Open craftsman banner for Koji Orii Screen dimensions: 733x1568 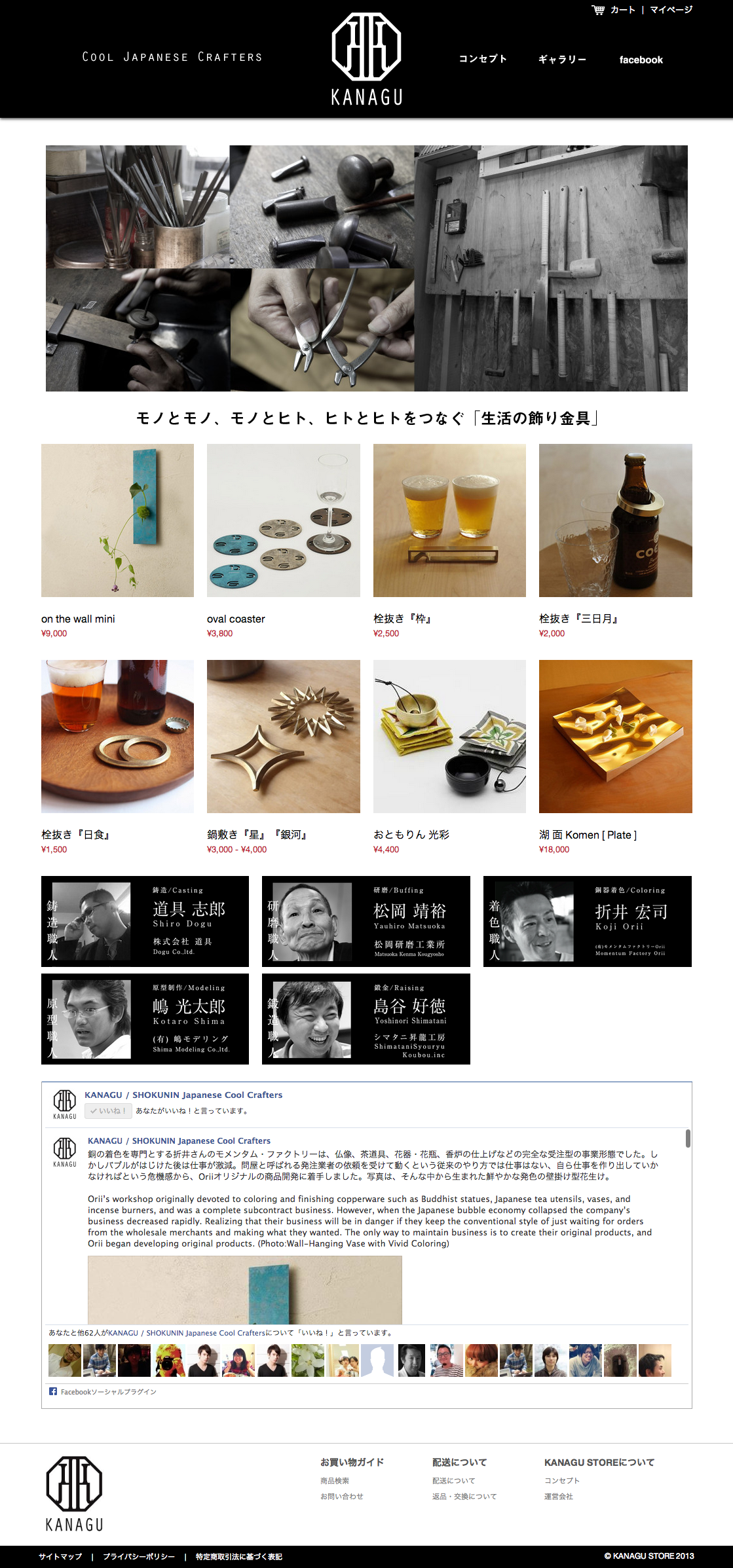coord(587,921)
